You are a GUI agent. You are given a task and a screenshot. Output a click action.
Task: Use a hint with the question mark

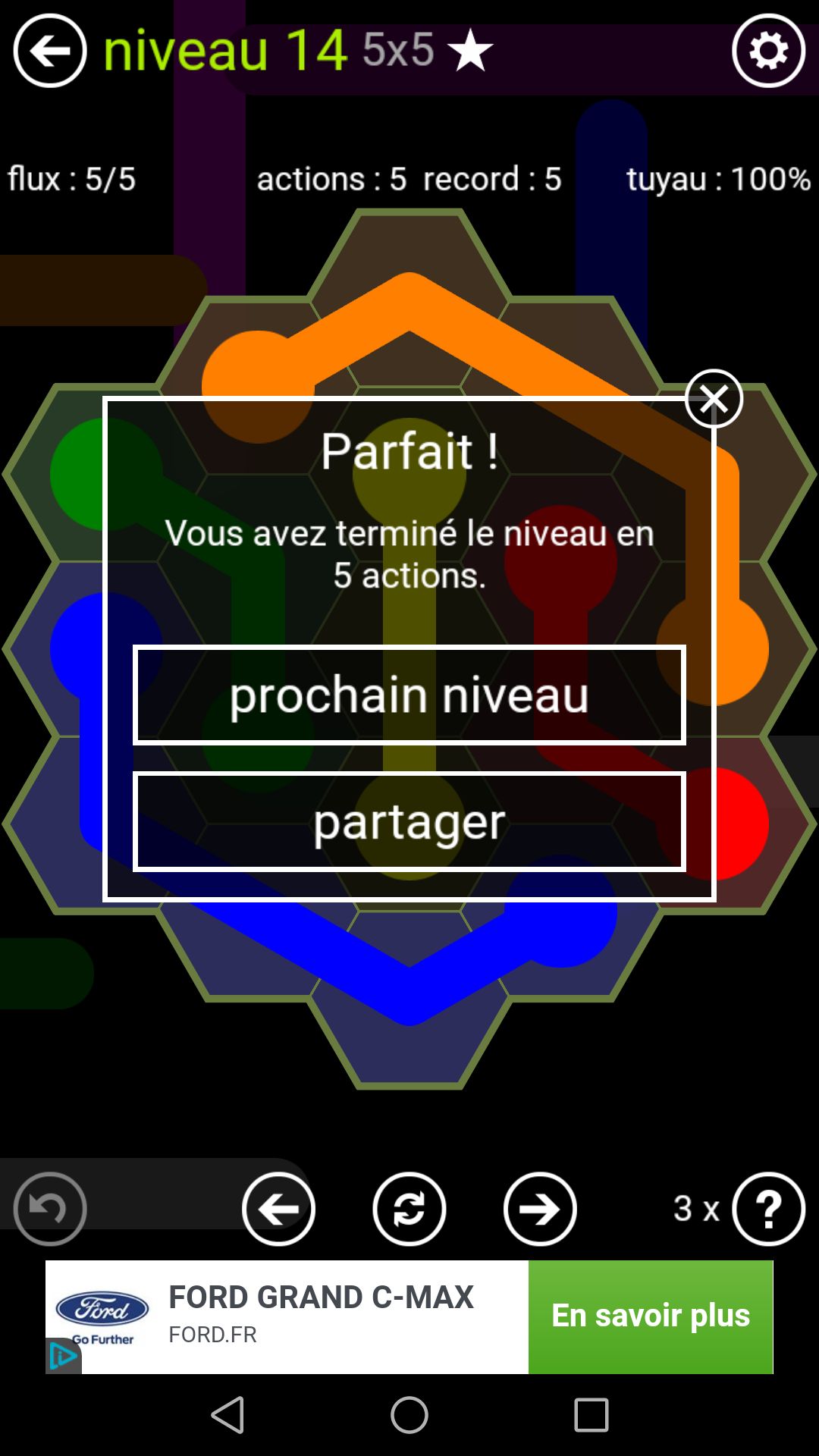click(x=768, y=1209)
